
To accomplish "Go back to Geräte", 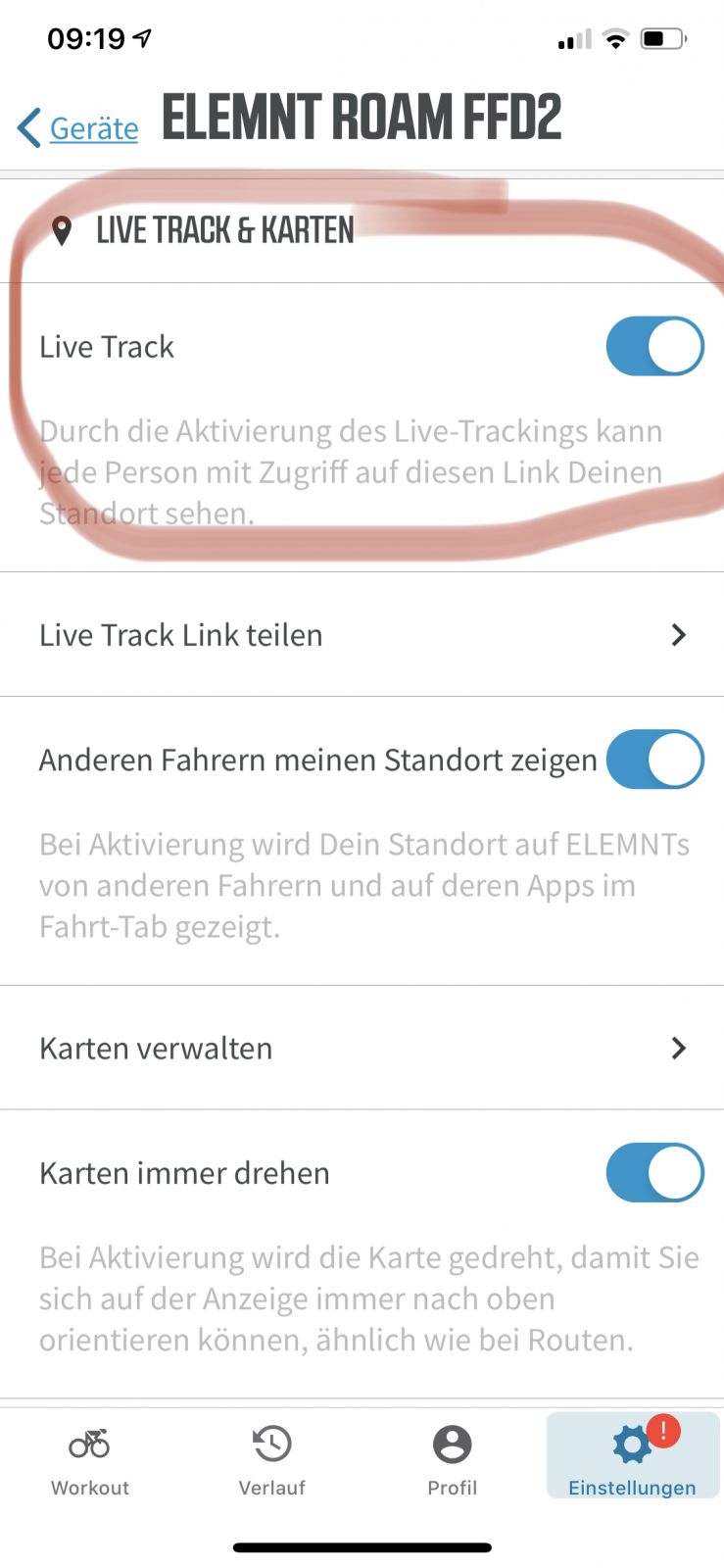I will point(79,128).
